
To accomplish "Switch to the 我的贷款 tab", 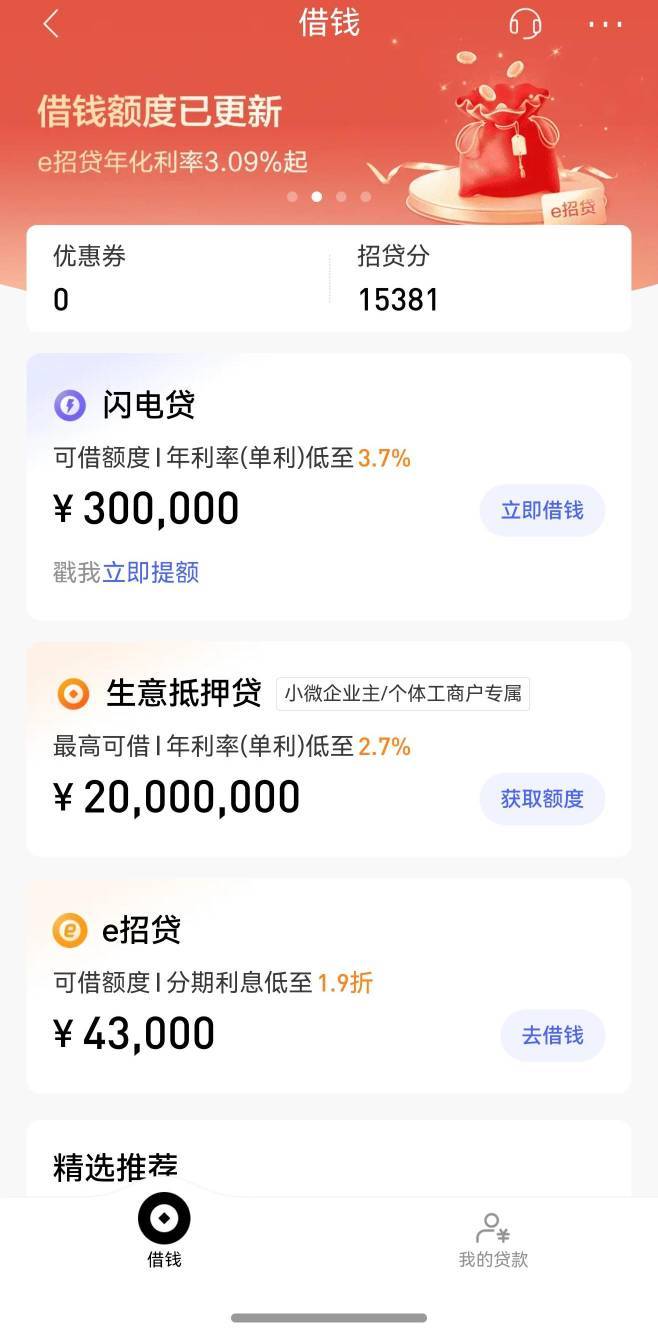I will 493,1240.
